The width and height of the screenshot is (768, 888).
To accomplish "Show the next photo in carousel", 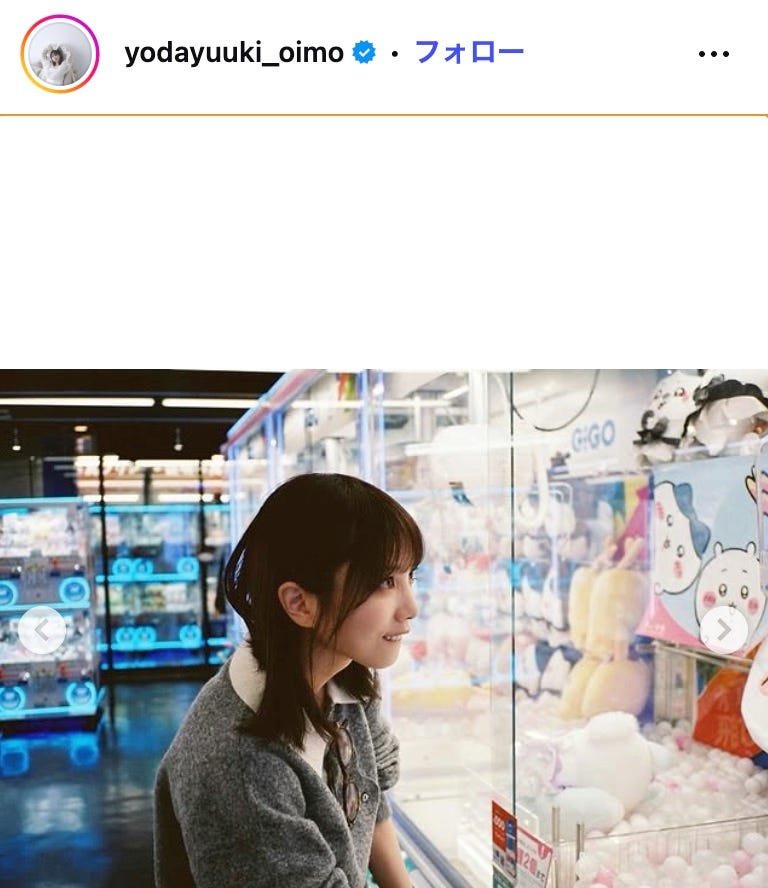I will 723,630.
